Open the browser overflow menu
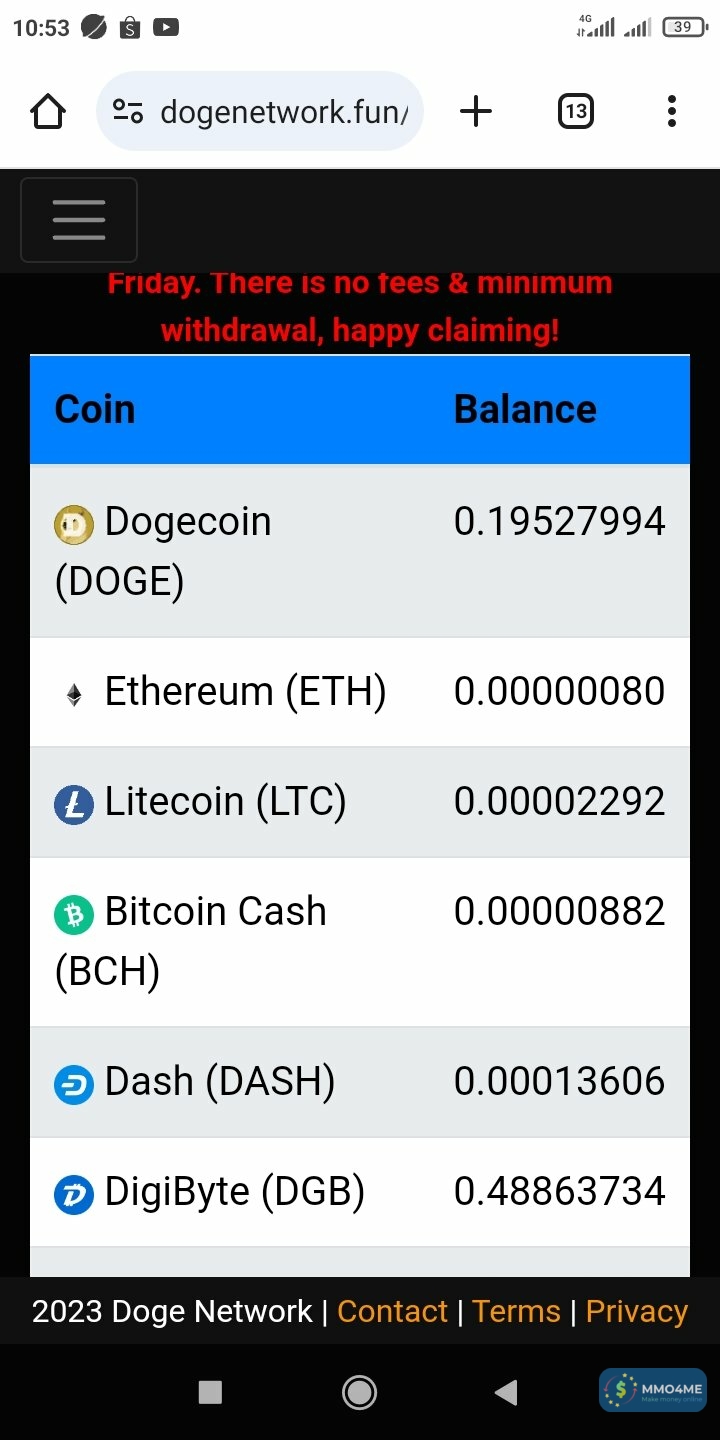Viewport: 720px width, 1440px height. (672, 112)
